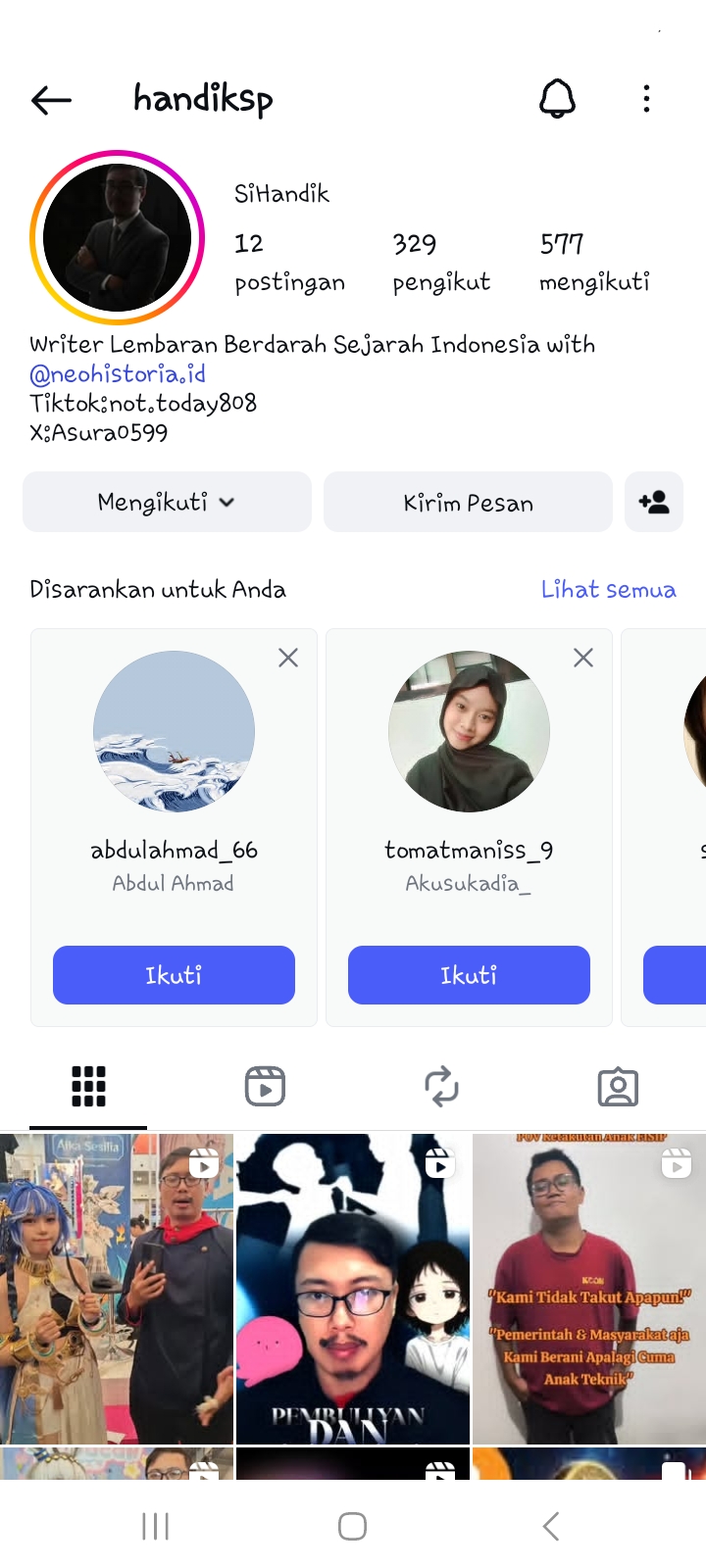Viewport: 706px width, 1568px height.
Task: Open the three-dot overflow menu
Action: [x=646, y=99]
